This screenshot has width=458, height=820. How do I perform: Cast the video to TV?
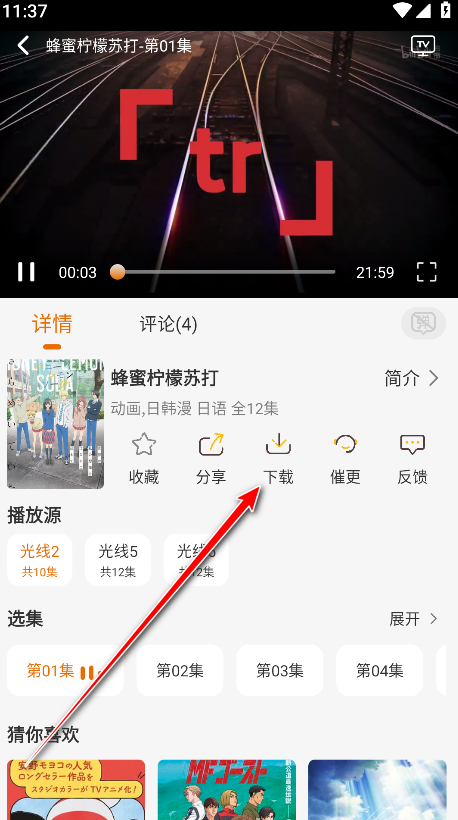click(x=423, y=46)
